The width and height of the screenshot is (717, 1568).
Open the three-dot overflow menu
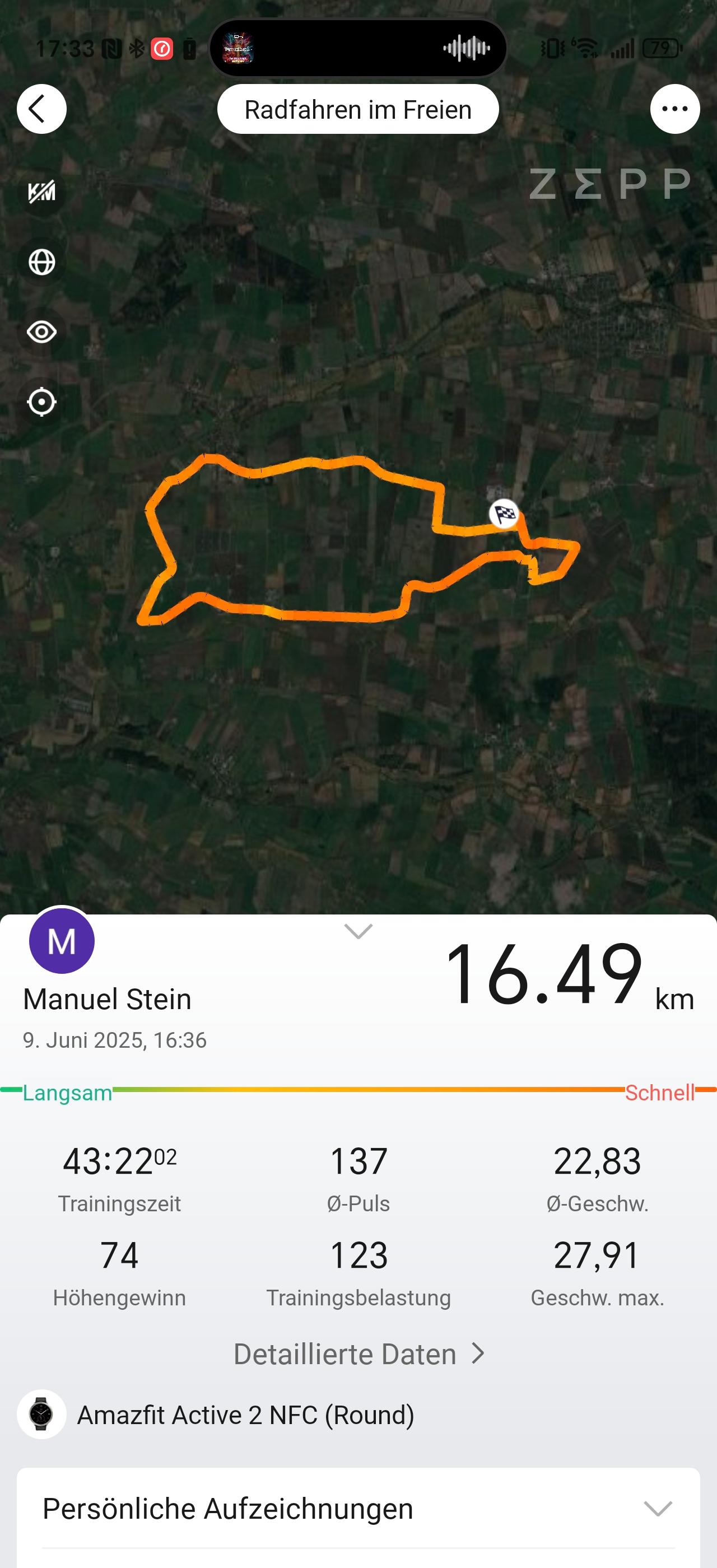(x=674, y=109)
